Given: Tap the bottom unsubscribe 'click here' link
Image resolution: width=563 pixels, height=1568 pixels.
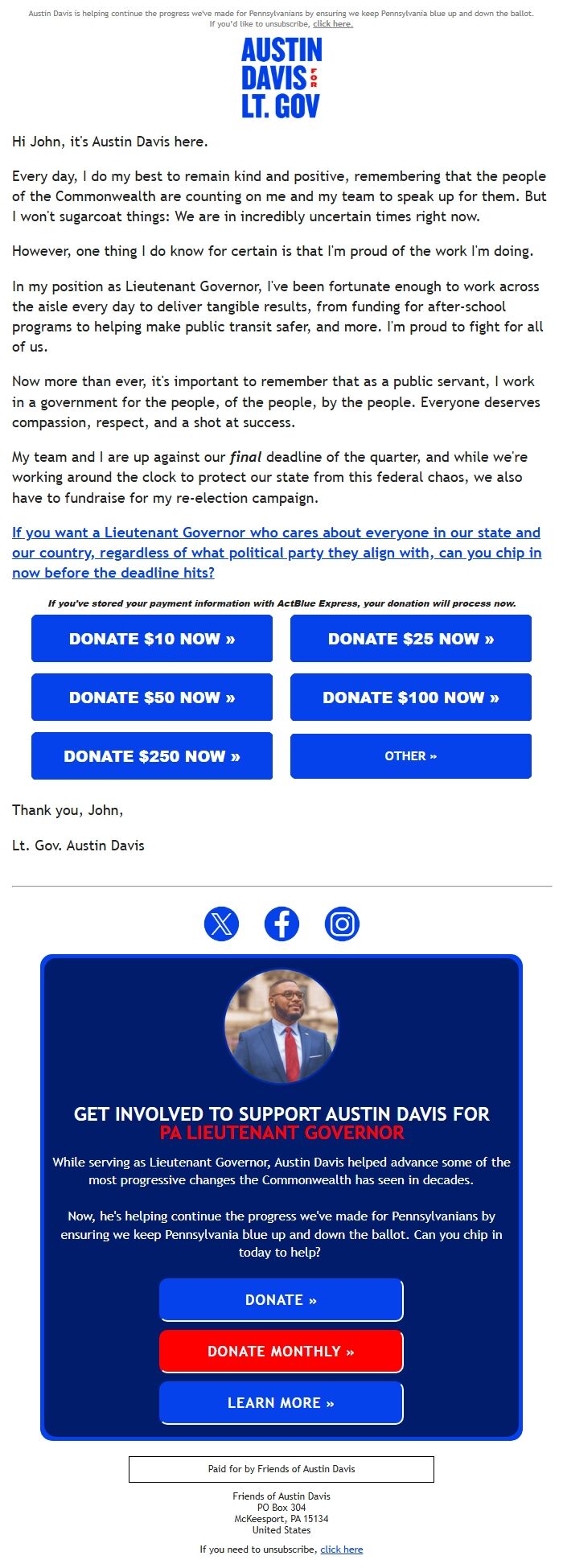Looking at the screenshot, I should [341, 1549].
